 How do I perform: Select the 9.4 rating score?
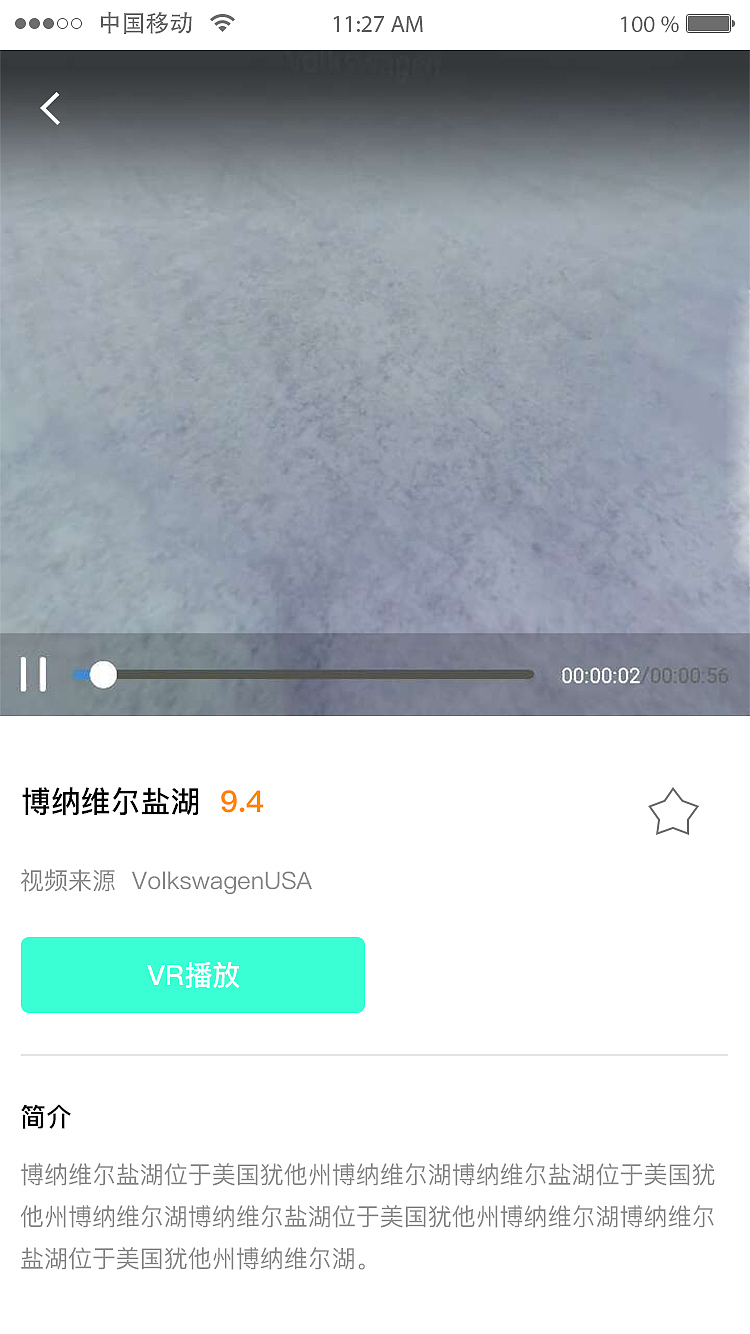tap(241, 801)
